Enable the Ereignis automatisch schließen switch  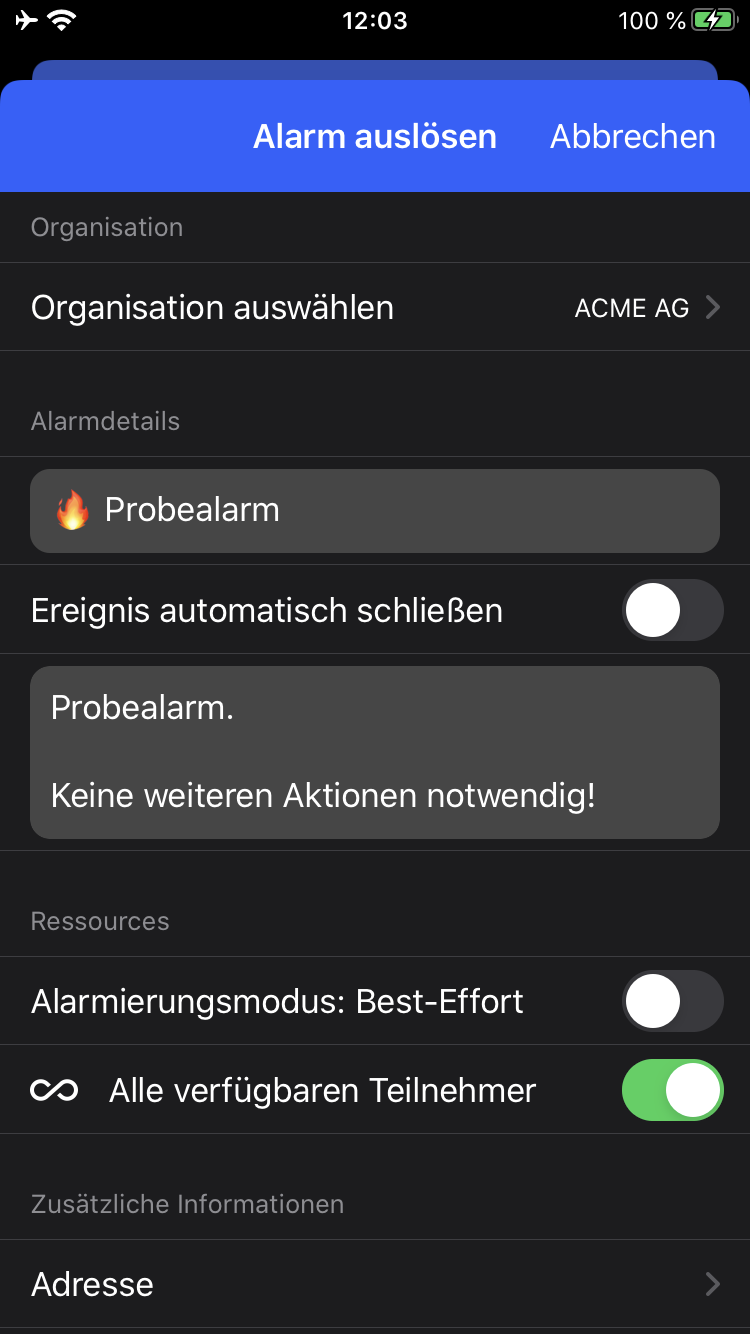[x=672, y=610]
